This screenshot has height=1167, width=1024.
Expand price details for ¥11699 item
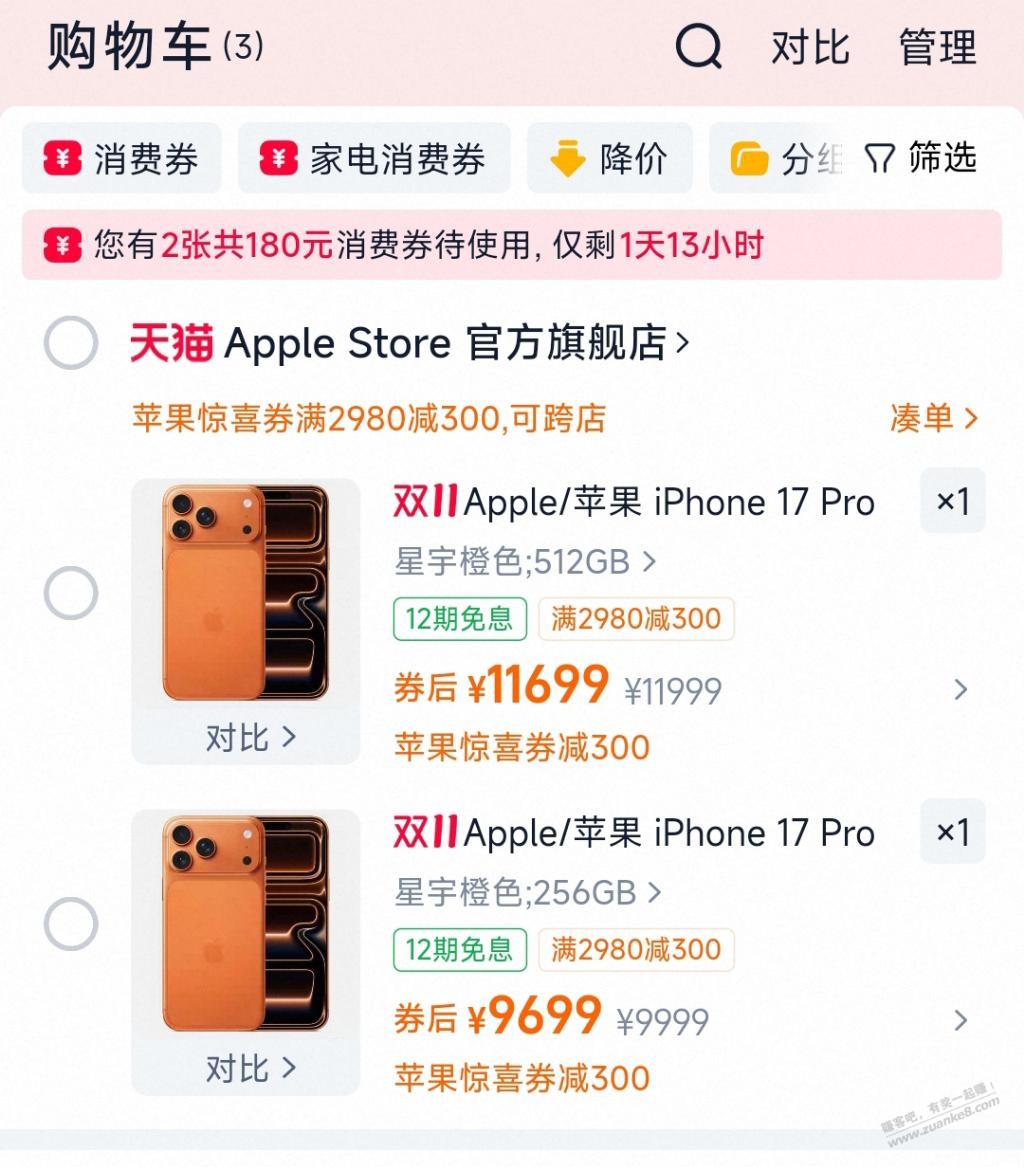click(960, 689)
